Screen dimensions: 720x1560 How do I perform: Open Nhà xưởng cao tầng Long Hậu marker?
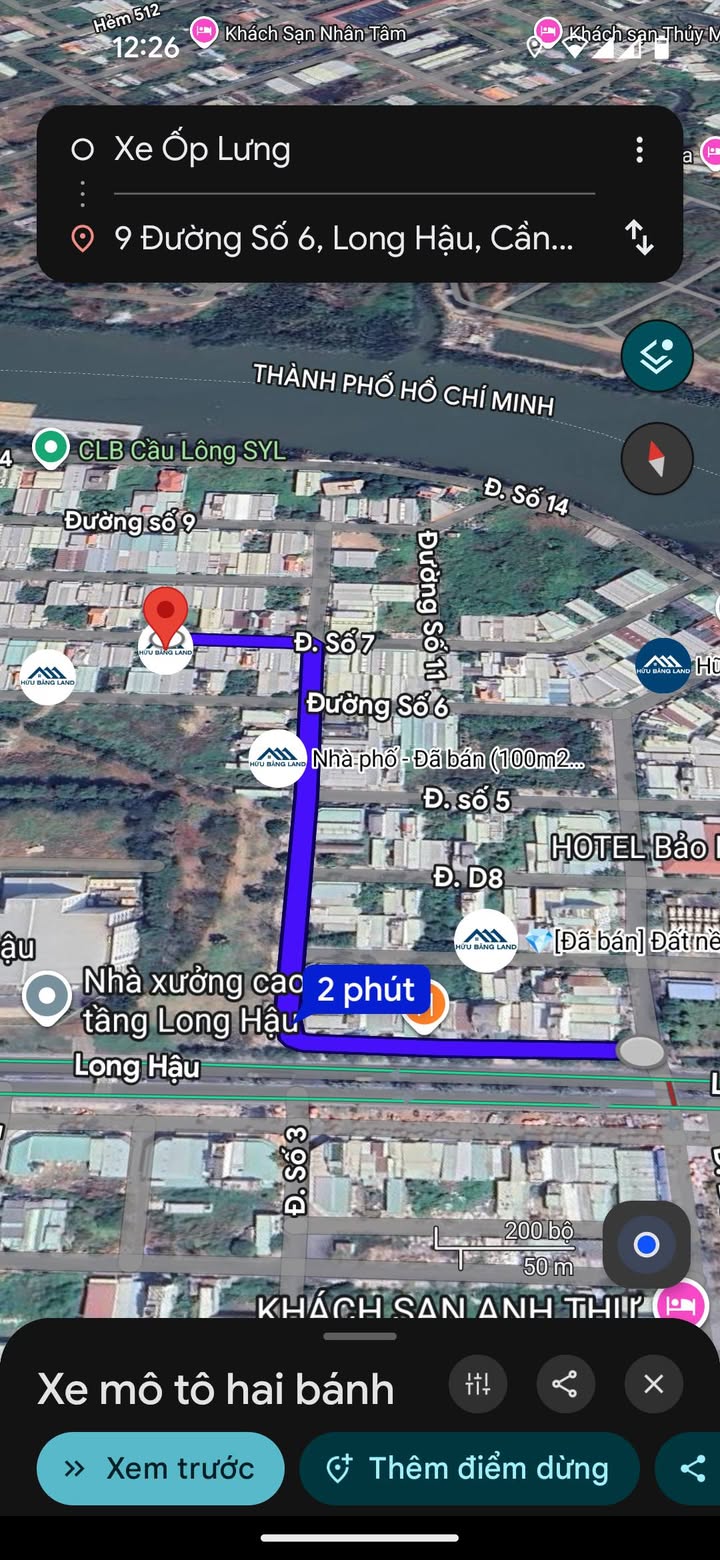coord(47,996)
